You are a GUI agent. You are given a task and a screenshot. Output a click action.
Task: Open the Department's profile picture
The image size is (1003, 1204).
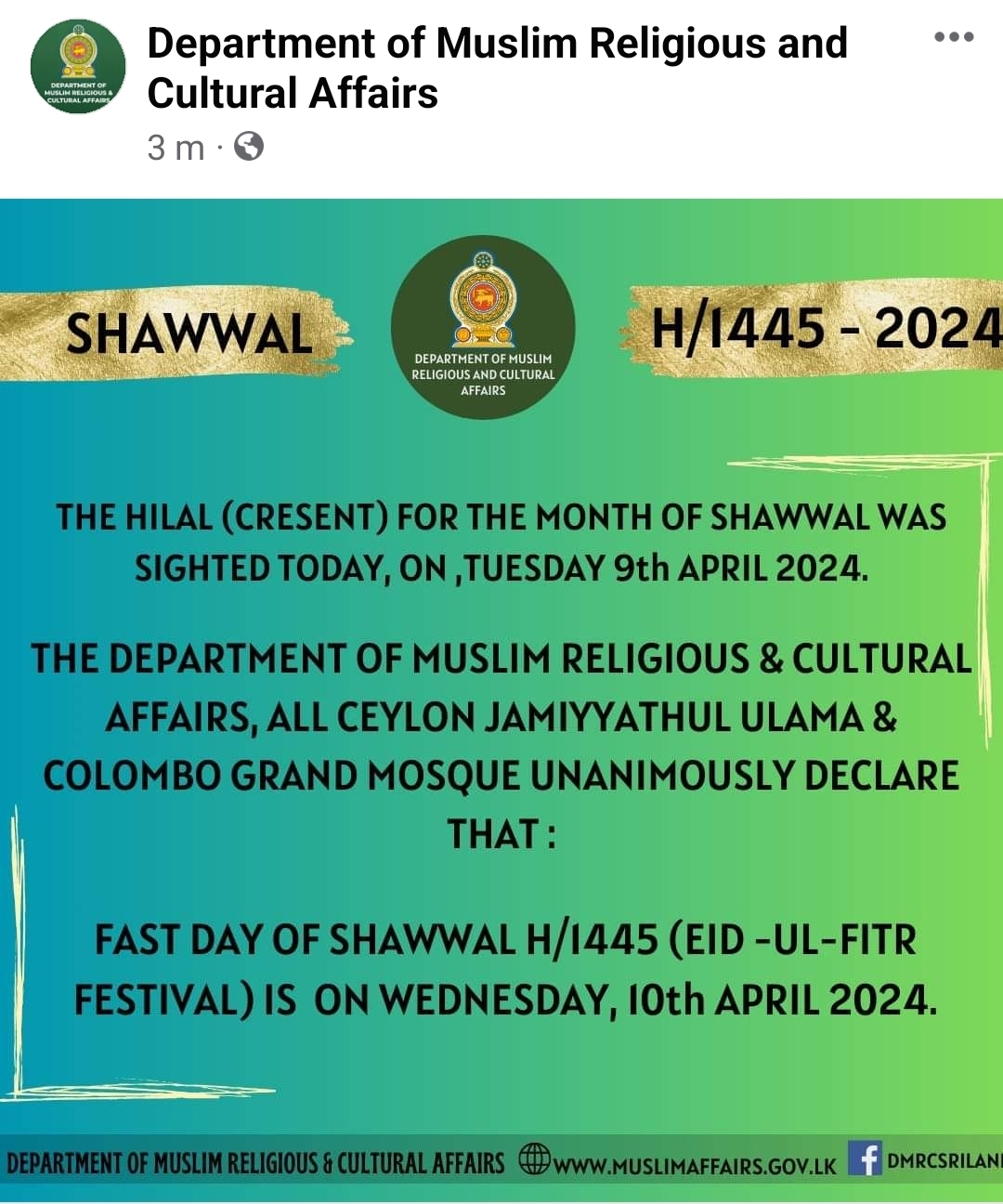click(78, 67)
